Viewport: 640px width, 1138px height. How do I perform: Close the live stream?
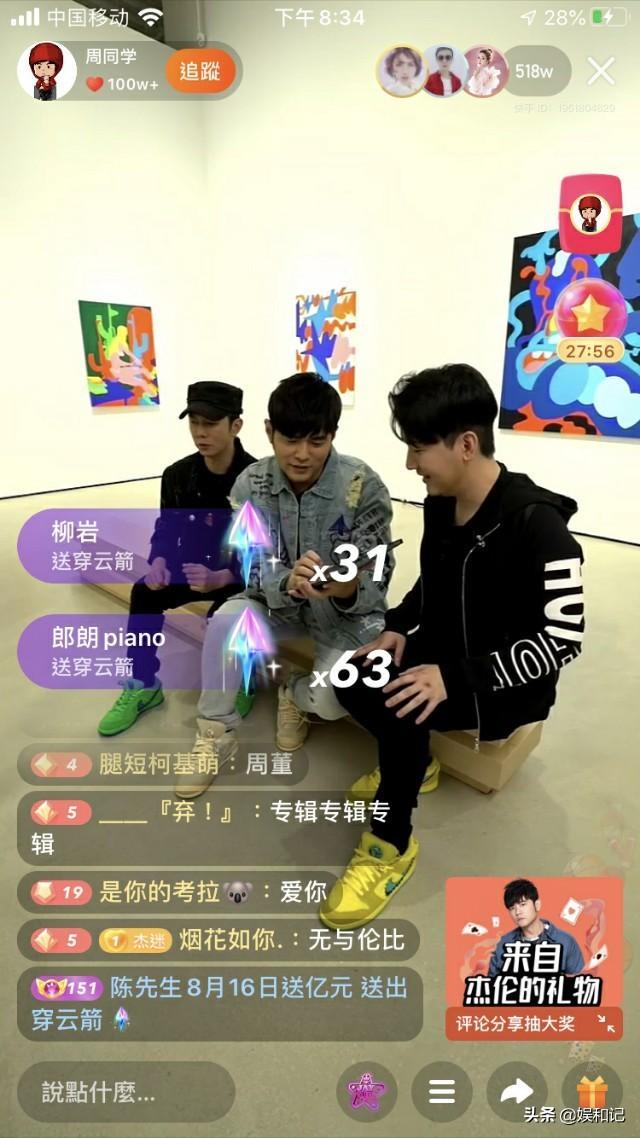(x=601, y=71)
